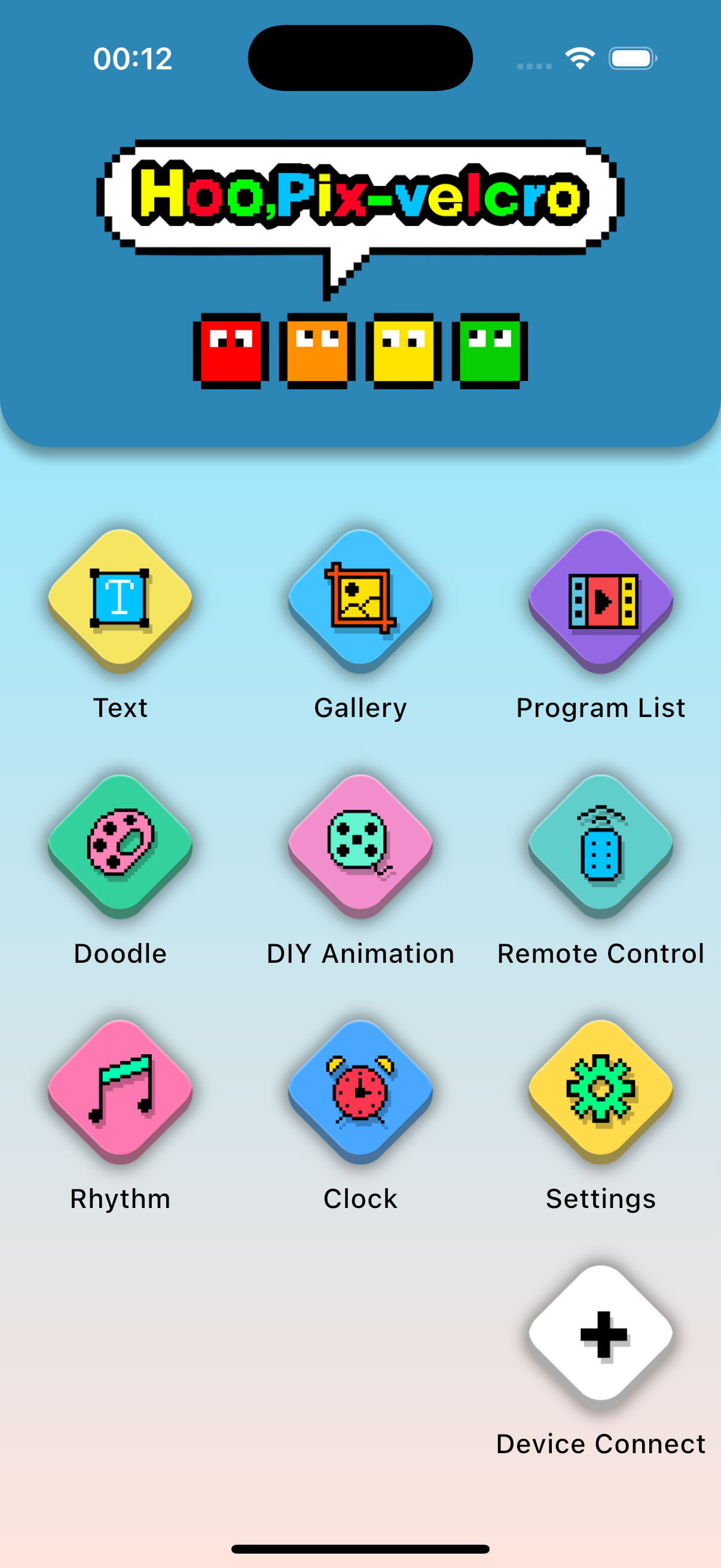This screenshot has height=1568, width=721.
Task: Tap the battery indicator in status bar
Action: point(631,58)
